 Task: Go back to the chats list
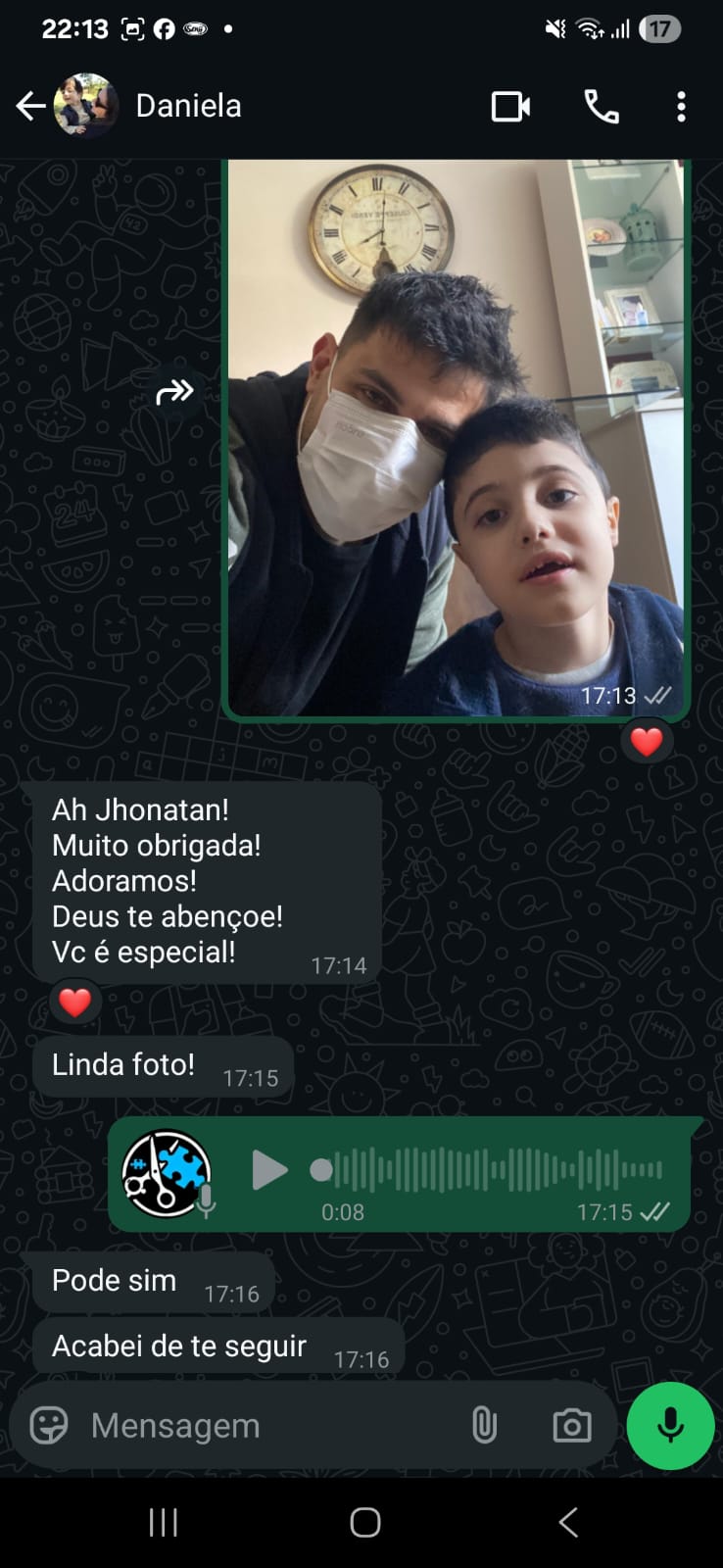(x=29, y=106)
